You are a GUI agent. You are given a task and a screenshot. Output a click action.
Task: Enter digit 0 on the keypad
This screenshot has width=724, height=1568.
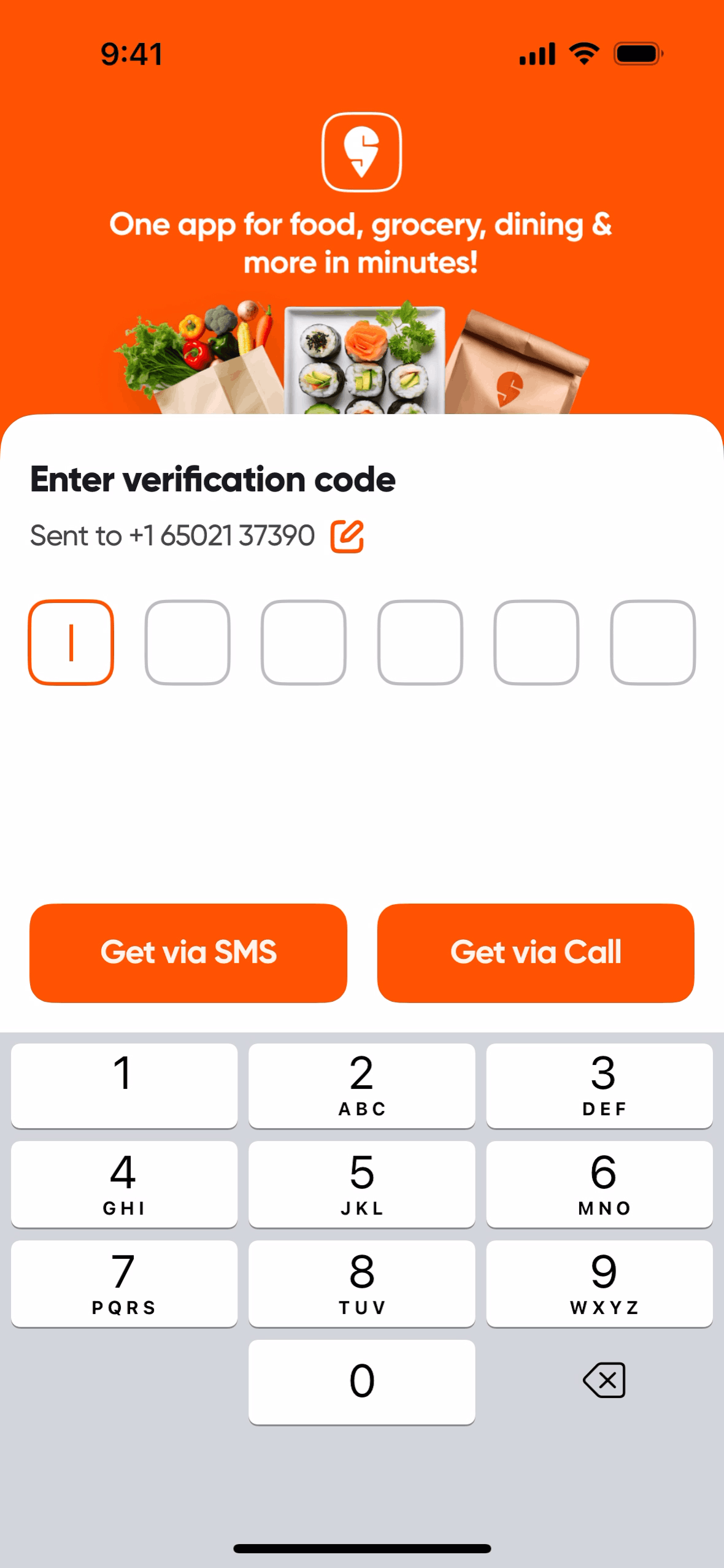click(x=362, y=1382)
